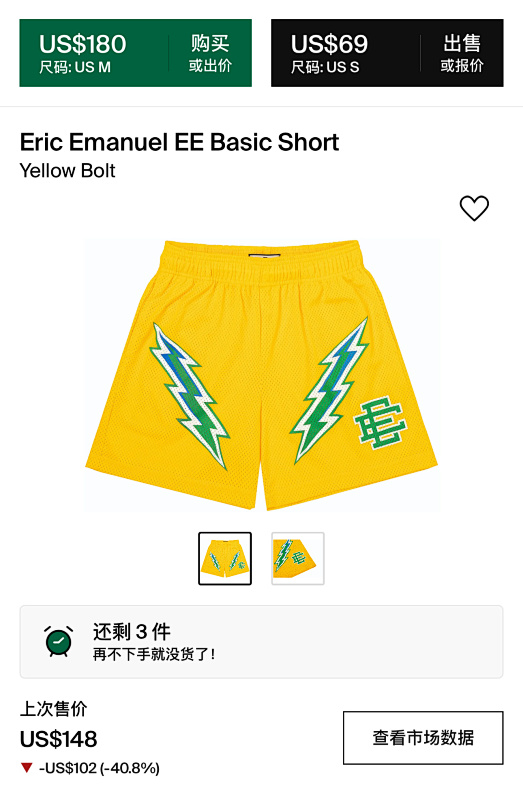Tap the black US$69 sell or ask button

pyautogui.click(x=387, y=53)
